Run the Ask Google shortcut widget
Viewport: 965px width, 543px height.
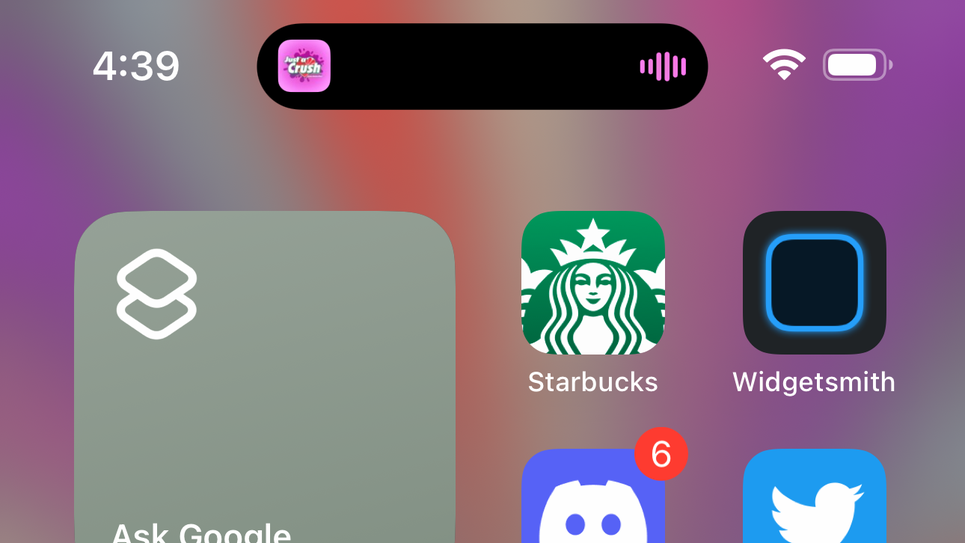click(265, 377)
